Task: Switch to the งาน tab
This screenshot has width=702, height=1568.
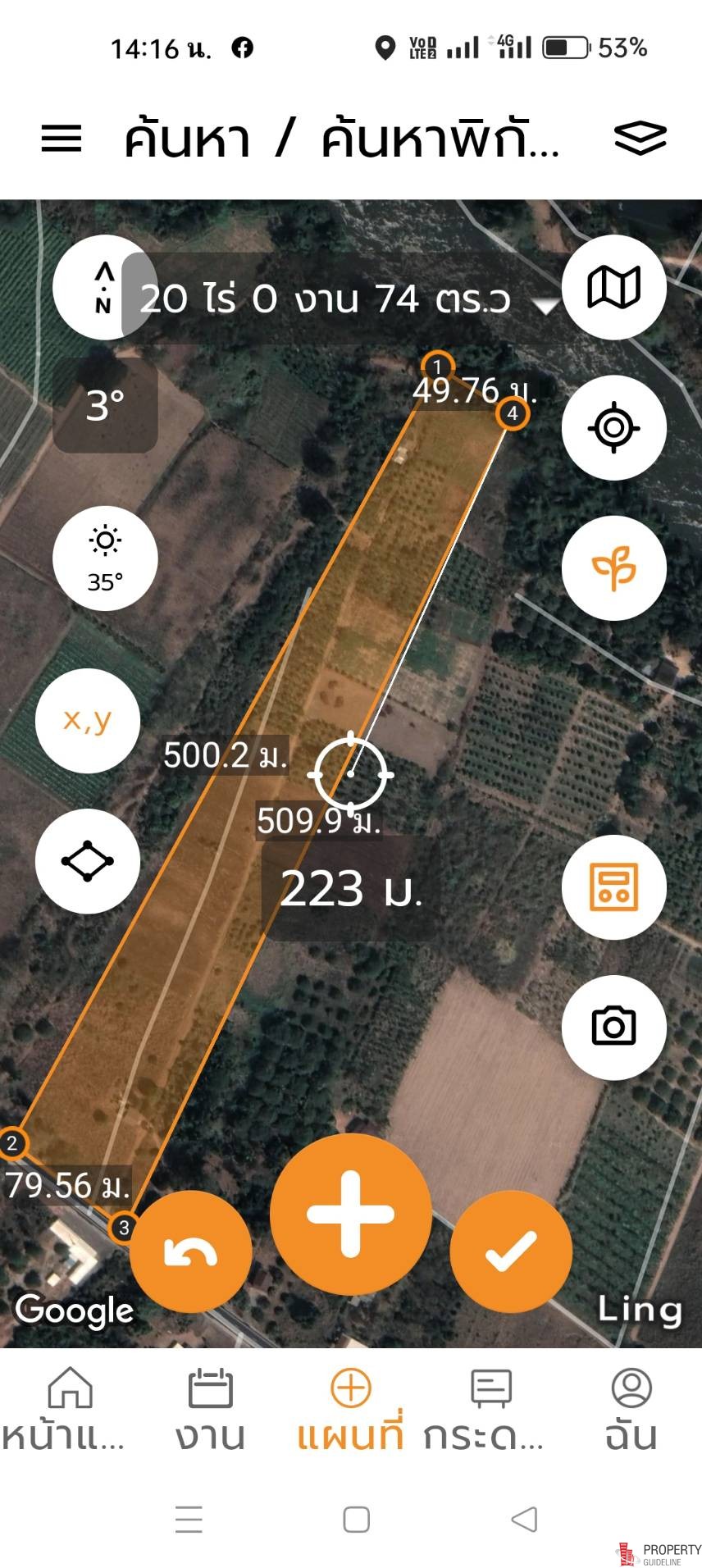Action: click(210, 1410)
